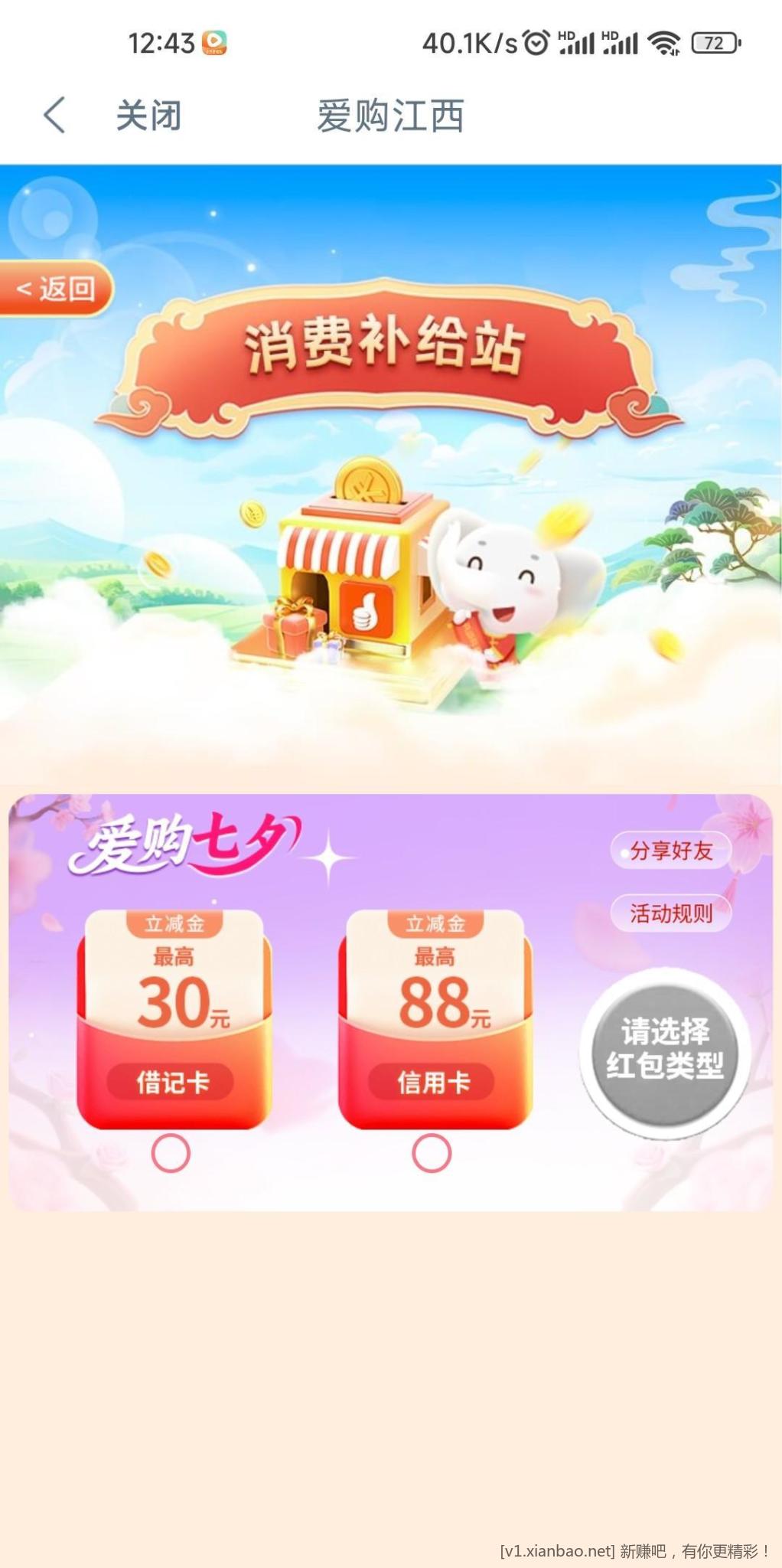Close the page via 关闭

coord(148,116)
